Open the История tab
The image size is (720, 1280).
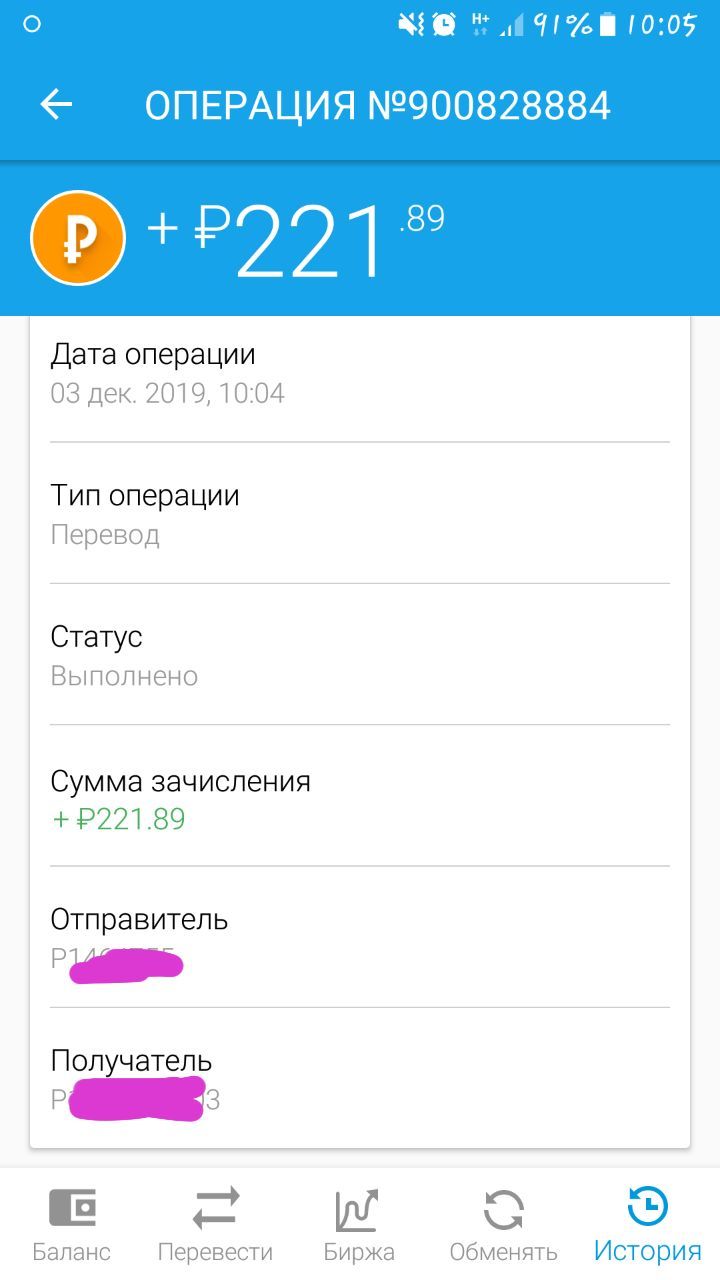coord(648,1225)
